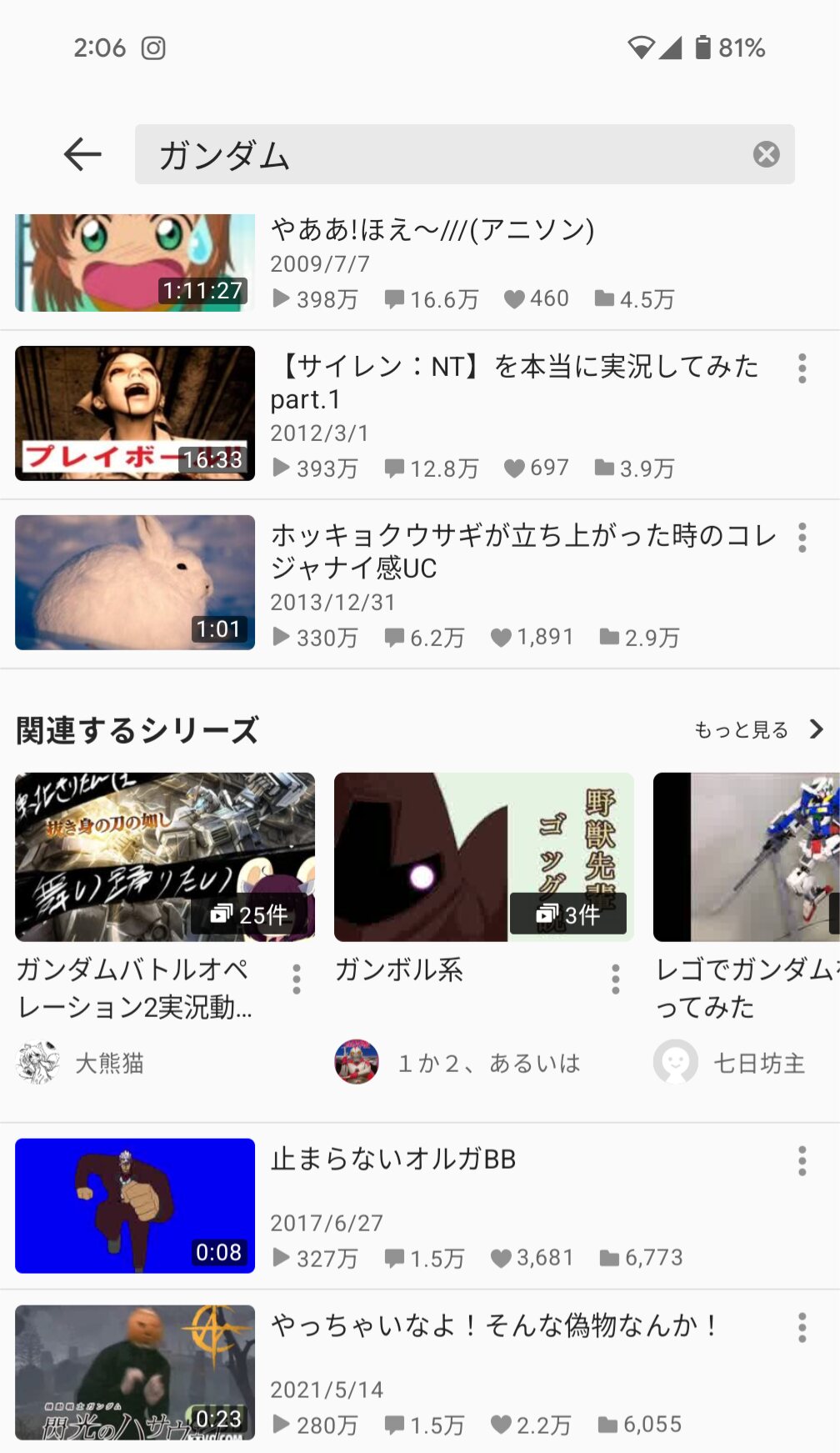Open options for ガンダムバトルオペレーション2 series
The height and width of the screenshot is (1453, 840).
coord(297,980)
